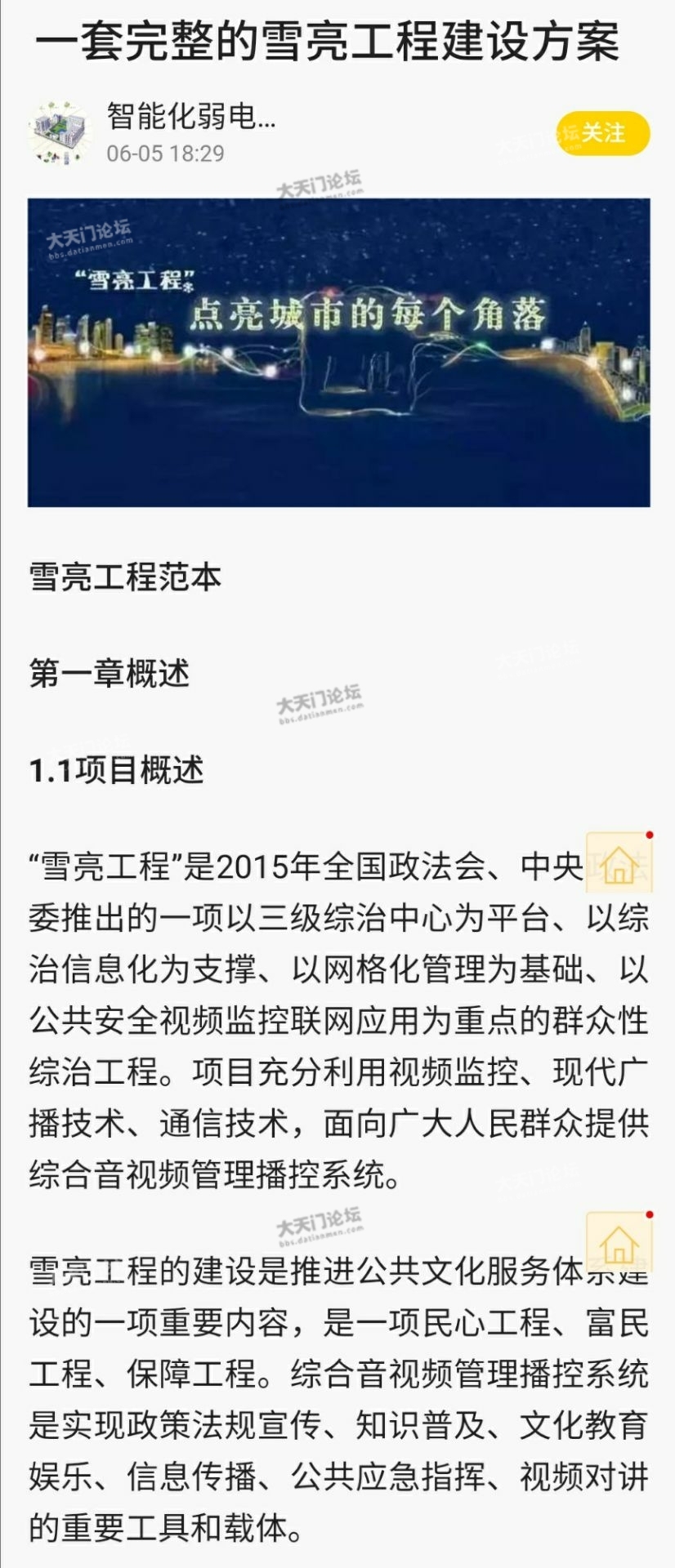This screenshot has height=1568, width=675.
Task: View the 雪亮工程 banner image
Action: click(338, 352)
